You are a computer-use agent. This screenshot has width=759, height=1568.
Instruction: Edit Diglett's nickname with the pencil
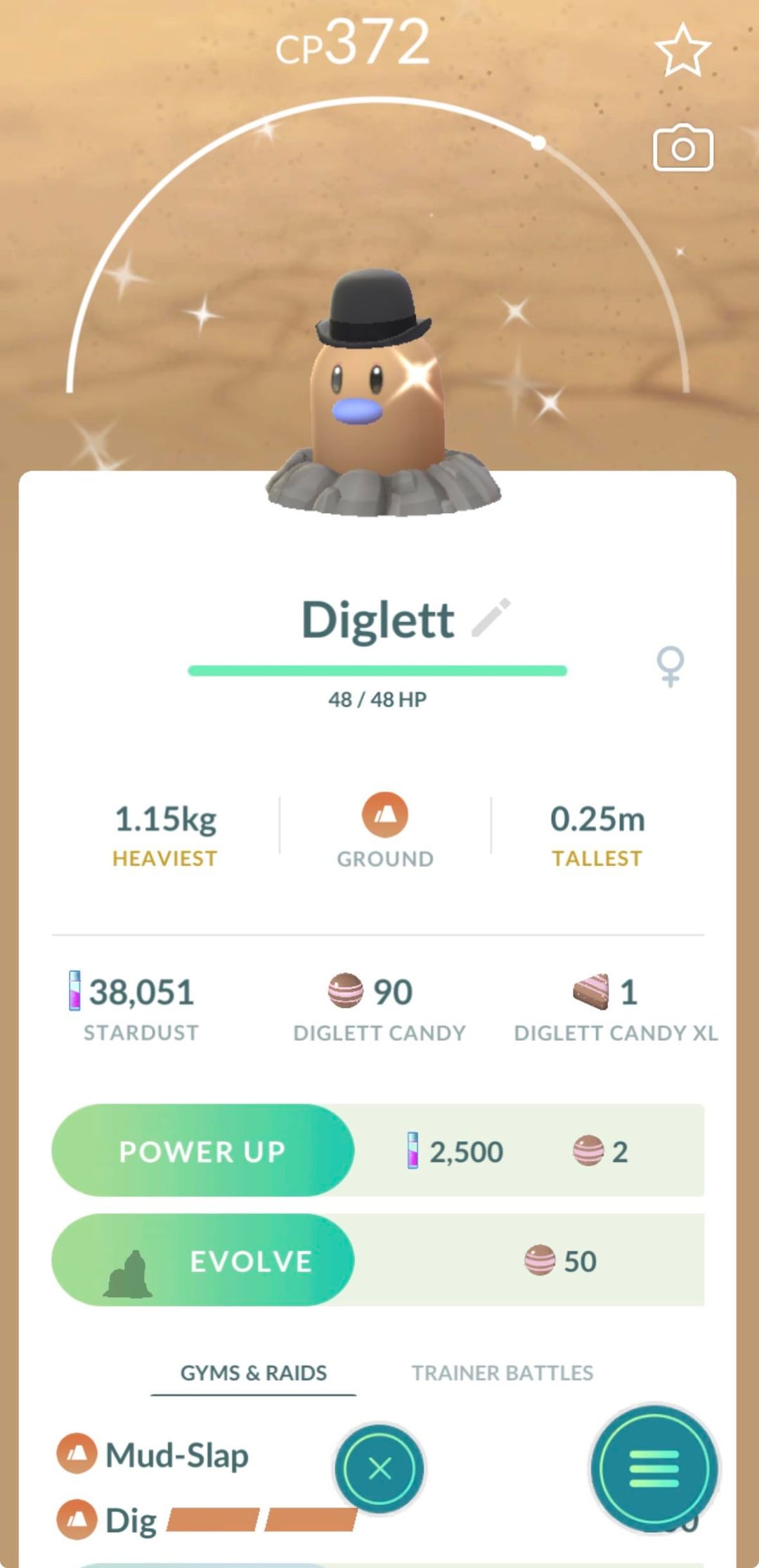click(x=491, y=618)
